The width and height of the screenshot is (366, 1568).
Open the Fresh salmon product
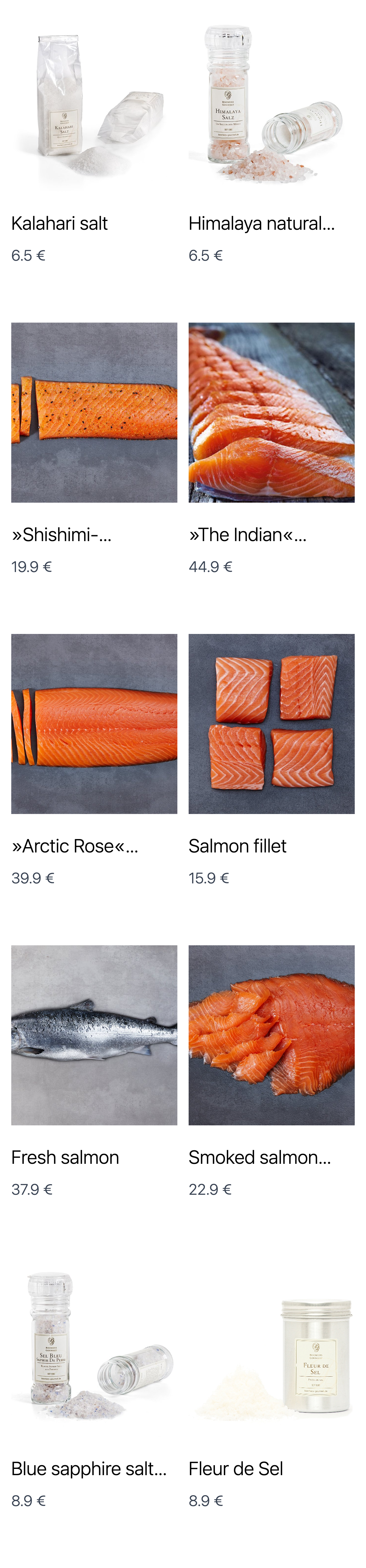pos(94,1034)
